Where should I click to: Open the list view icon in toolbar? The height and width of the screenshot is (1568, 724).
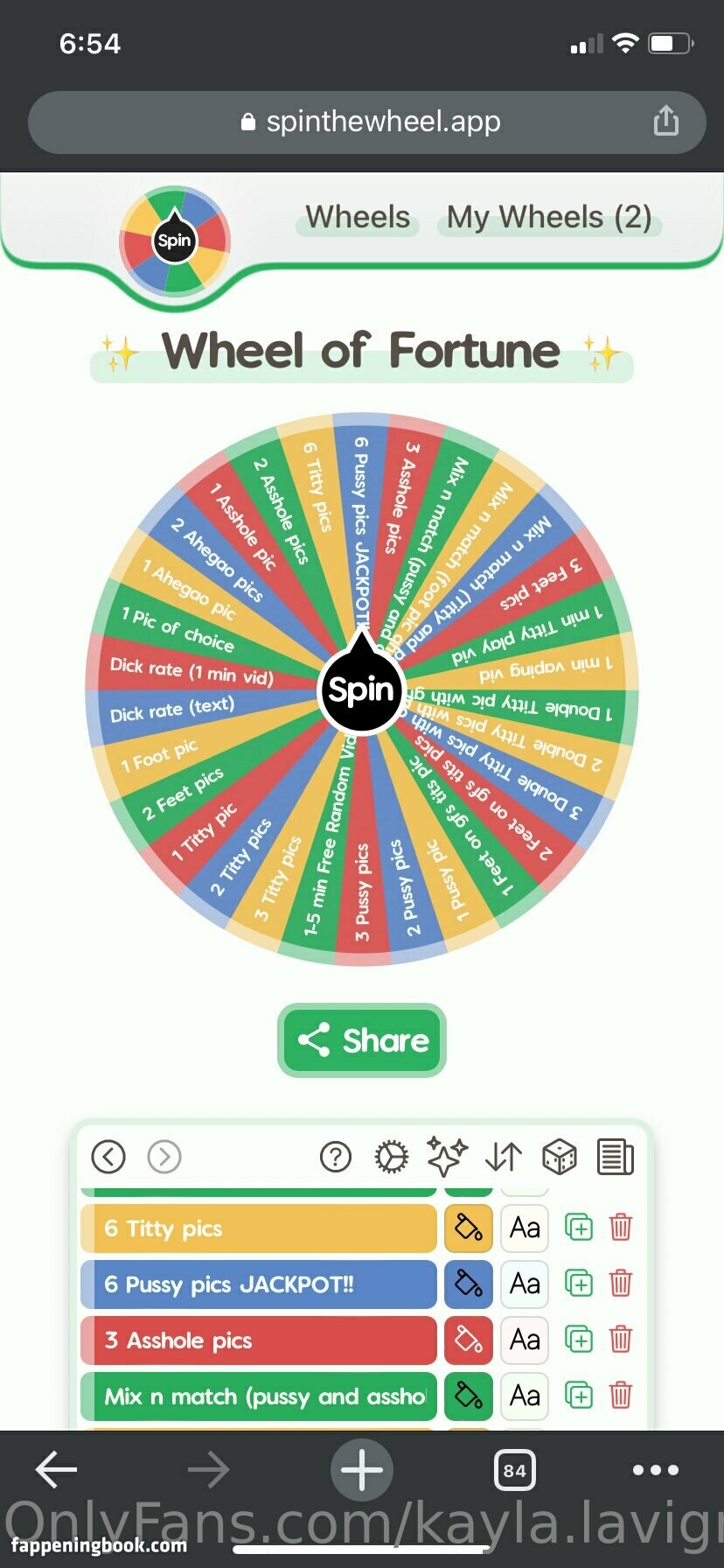click(616, 1157)
